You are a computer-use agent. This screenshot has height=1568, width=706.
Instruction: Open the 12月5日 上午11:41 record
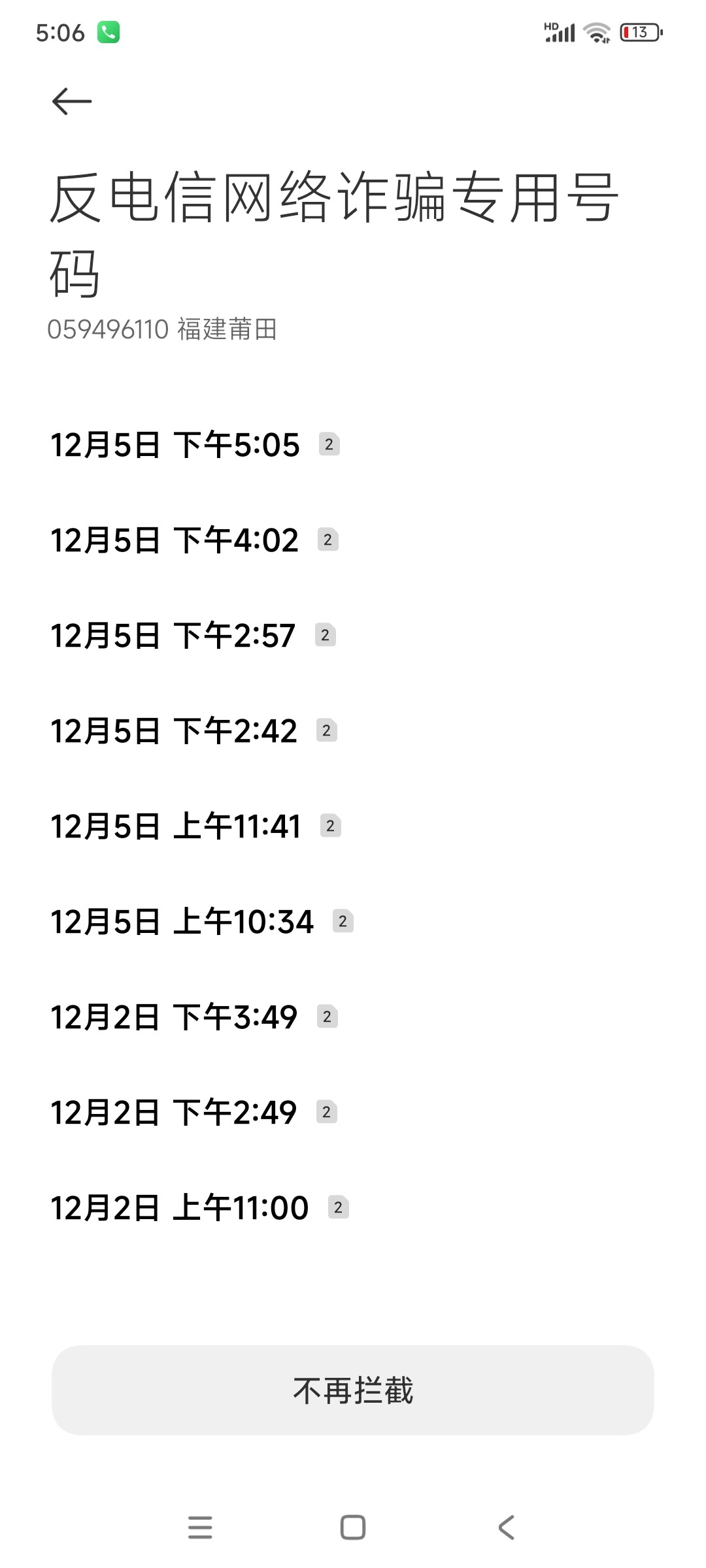353,826
